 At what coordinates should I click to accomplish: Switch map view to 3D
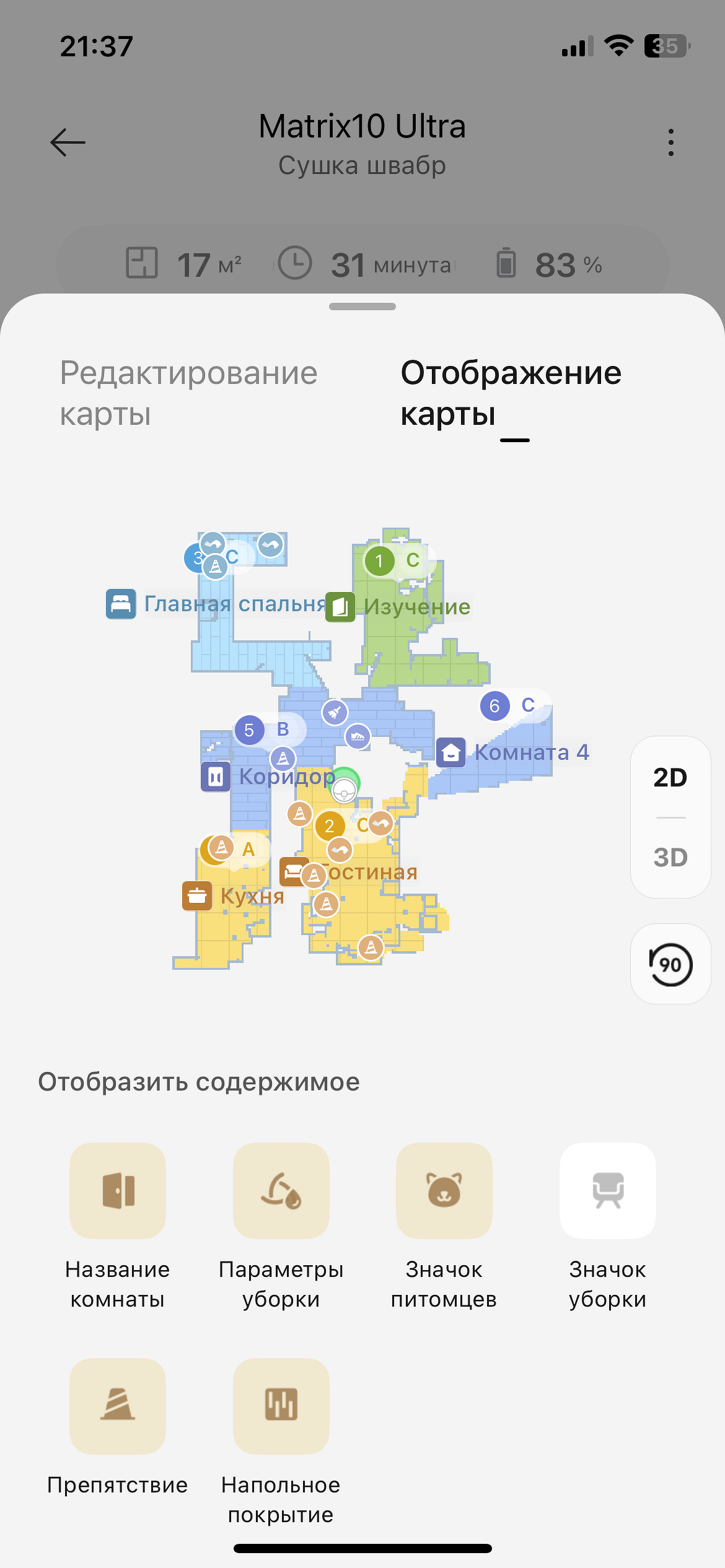click(670, 858)
